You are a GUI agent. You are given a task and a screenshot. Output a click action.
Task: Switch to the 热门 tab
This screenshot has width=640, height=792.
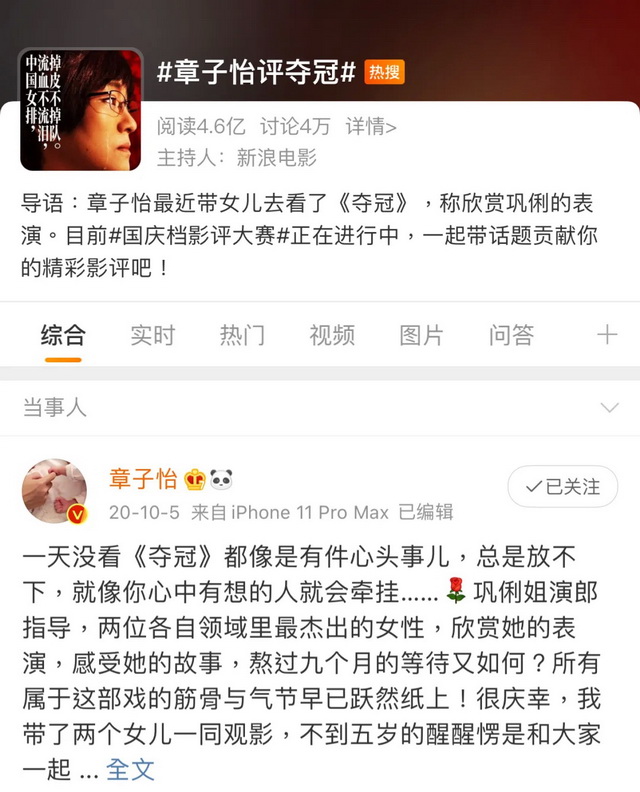pos(242,335)
